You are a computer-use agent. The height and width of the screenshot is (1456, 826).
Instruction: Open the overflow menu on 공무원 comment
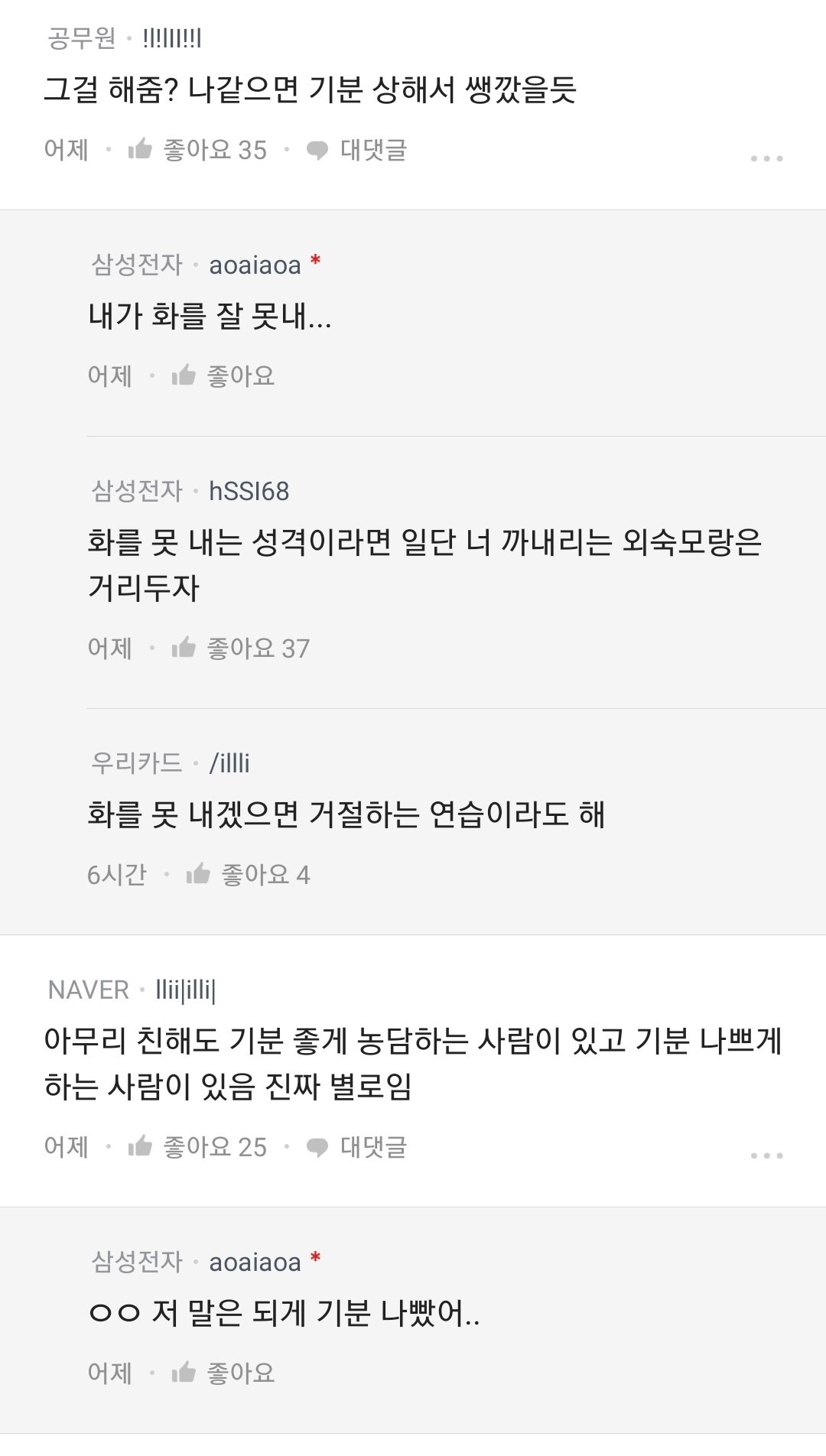pos(766,158)
